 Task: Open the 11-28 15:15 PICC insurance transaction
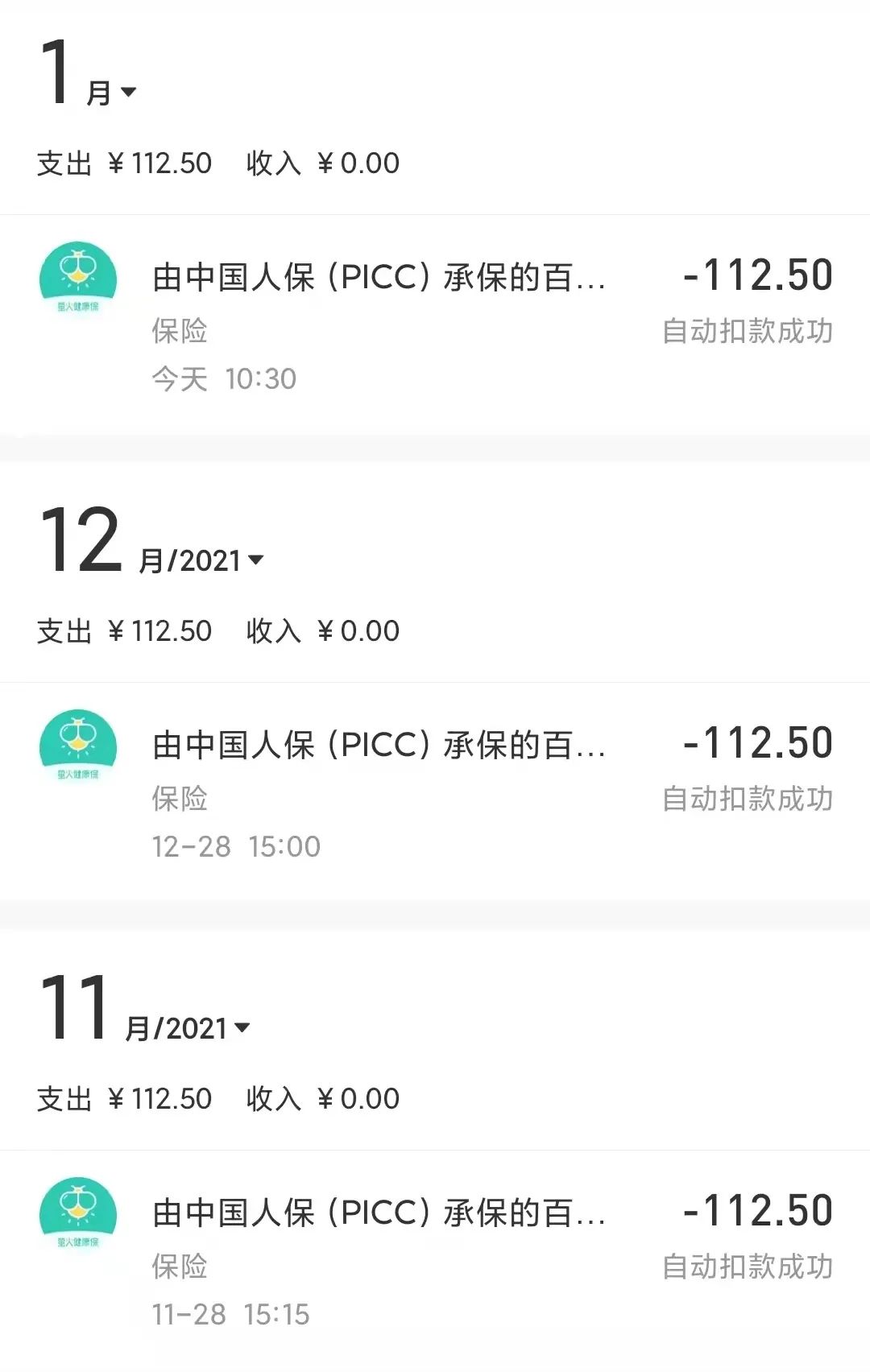point(435,1261)
